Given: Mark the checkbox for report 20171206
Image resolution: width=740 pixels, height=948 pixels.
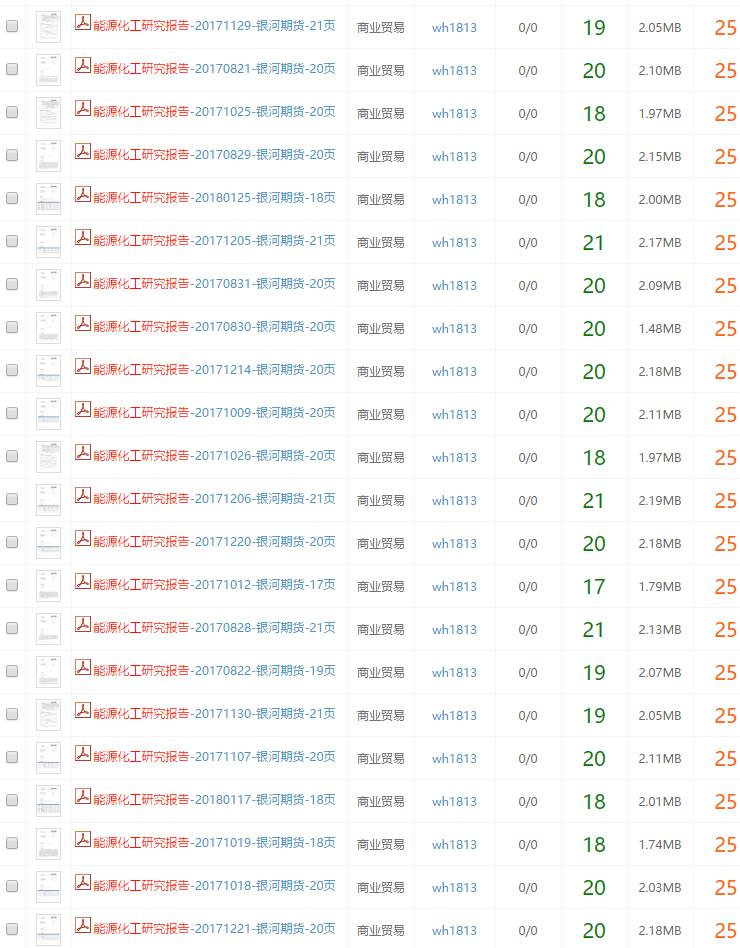Looking at the screenshot, I should click(12, 500).
